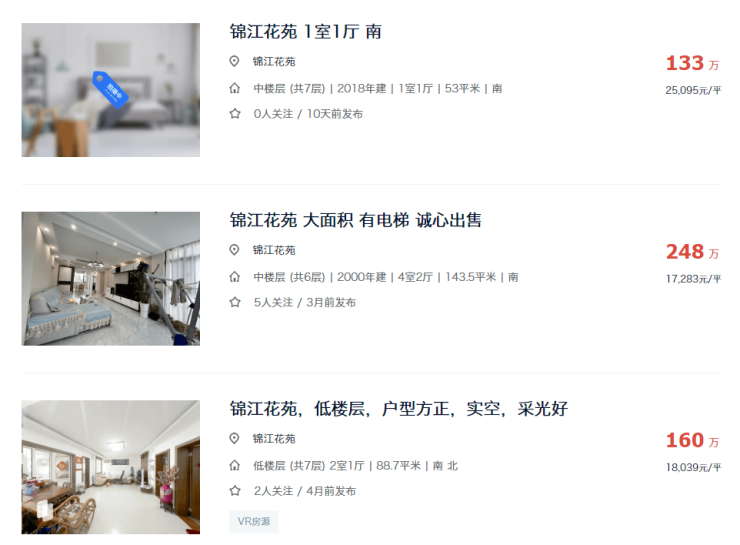The height and width of the screenshot is (545, 740).
Task: Open the 133万 listing's photo thumbnail
Action: 110,90
